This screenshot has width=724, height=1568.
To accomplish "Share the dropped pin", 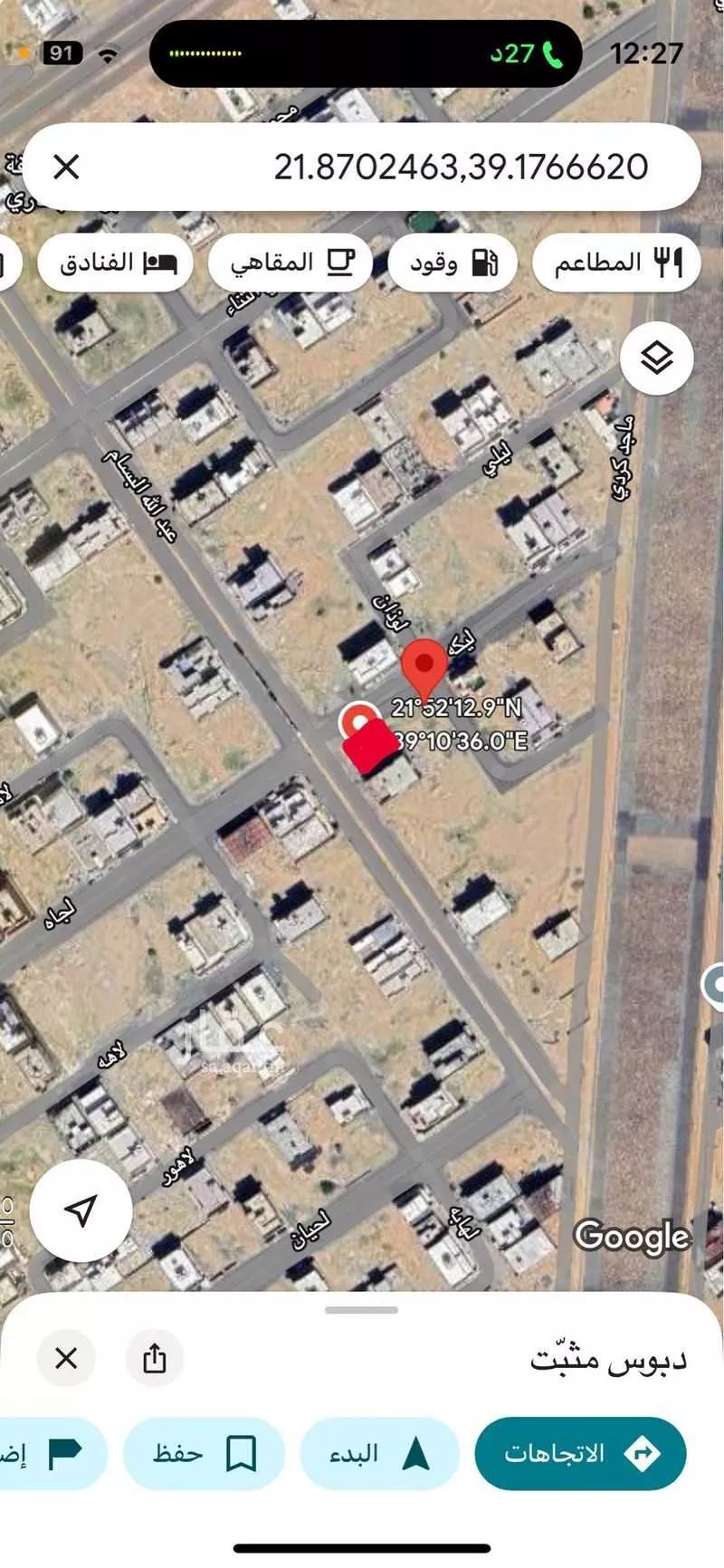I will click(155, 1358).
